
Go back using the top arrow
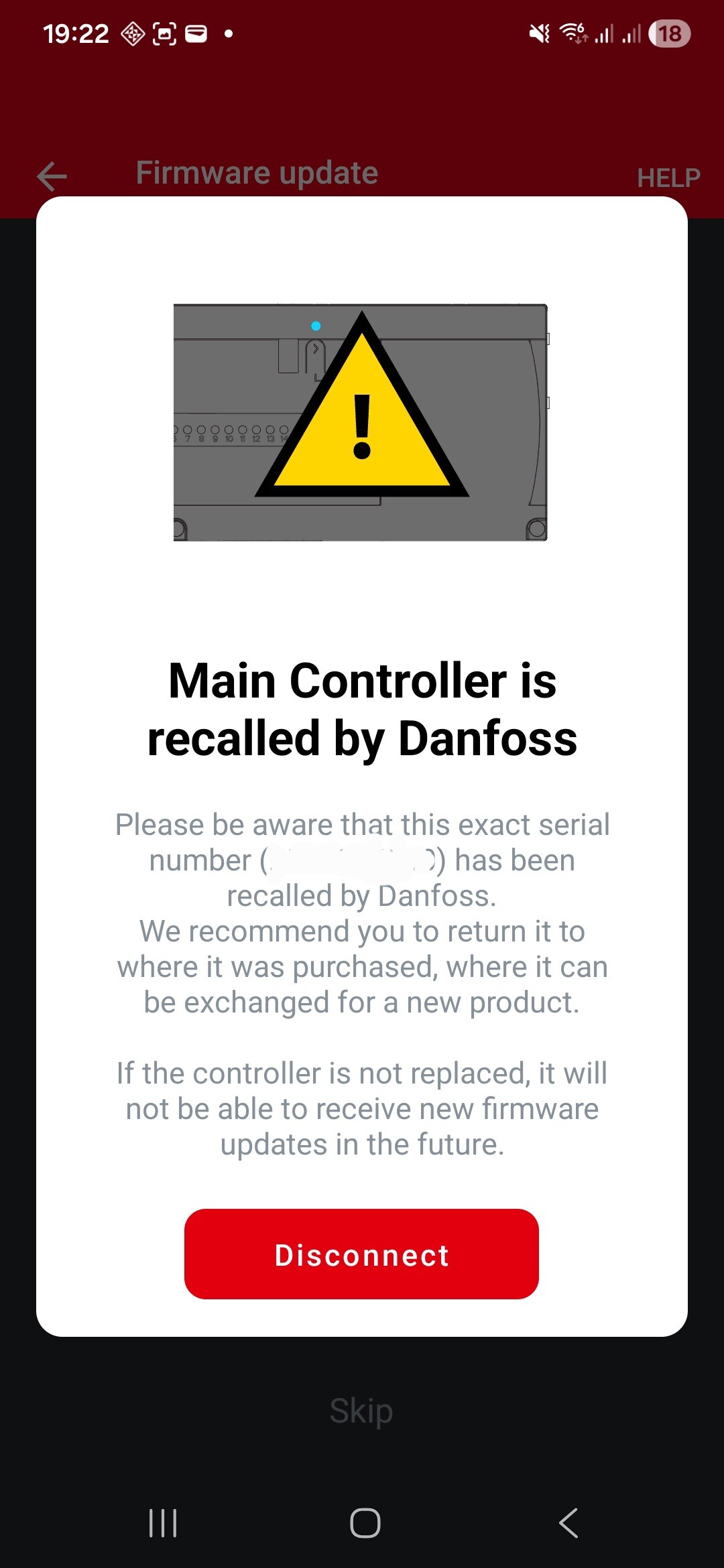pos(52,176)
